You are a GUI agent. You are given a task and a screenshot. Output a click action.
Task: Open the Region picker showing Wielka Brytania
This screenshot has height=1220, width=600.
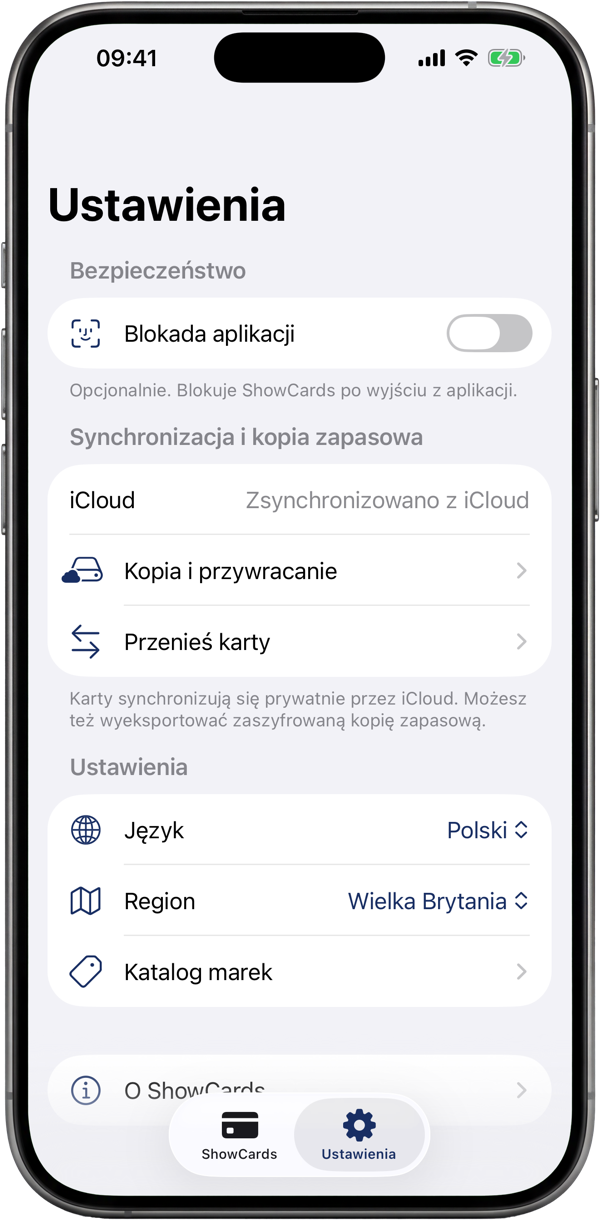[438, 901]
